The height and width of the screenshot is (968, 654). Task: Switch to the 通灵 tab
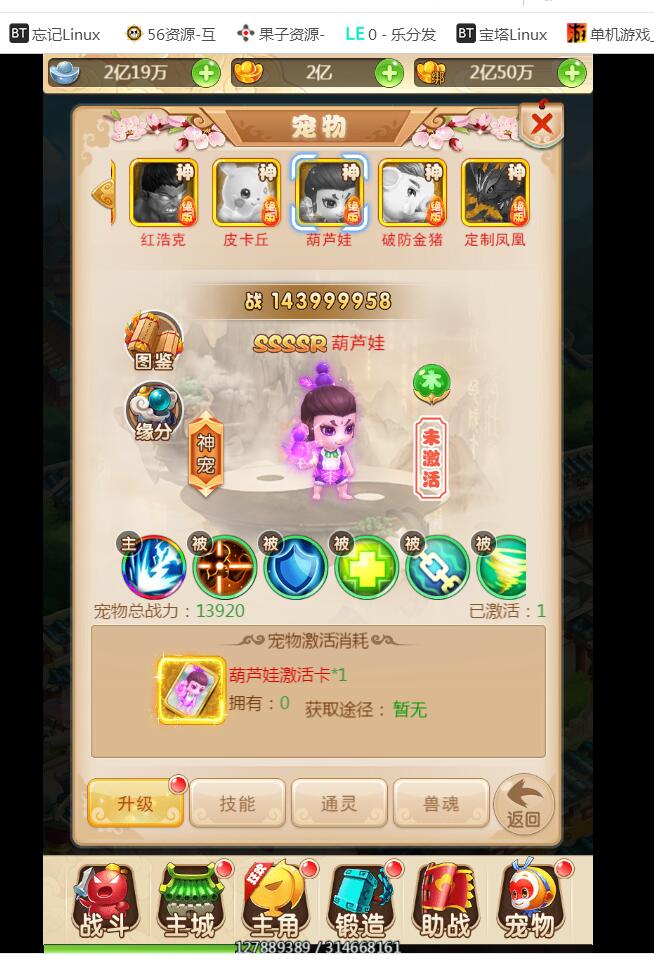tap(339, 803)
